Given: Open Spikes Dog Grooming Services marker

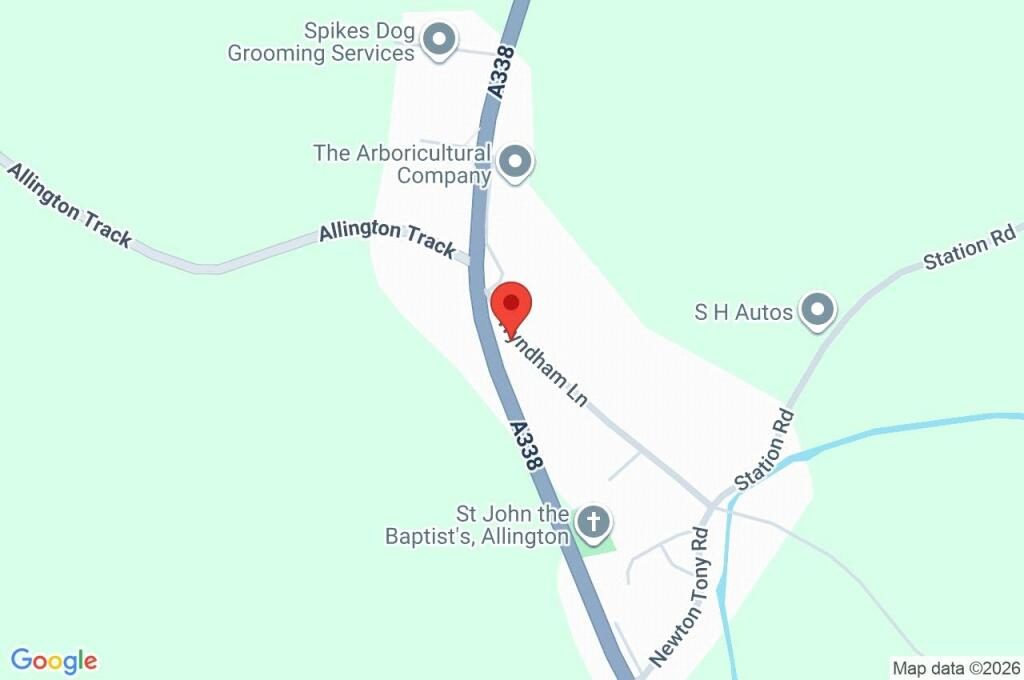Looking at the screenshot, I should pyautogui.click(x=437, y=41).
